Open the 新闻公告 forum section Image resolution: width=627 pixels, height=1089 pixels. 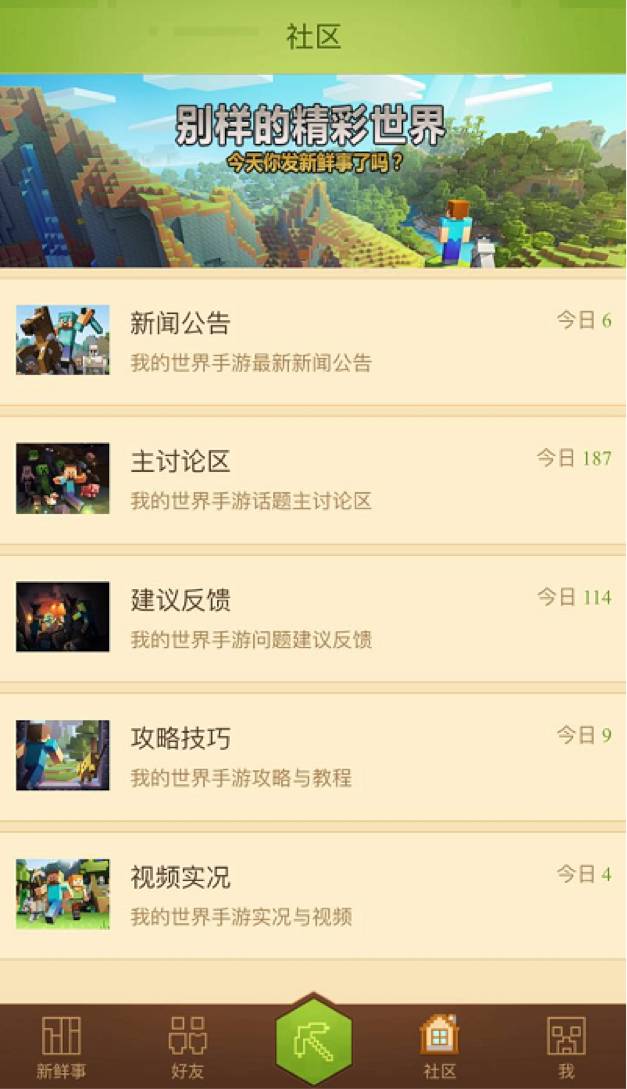coord(313,341)
